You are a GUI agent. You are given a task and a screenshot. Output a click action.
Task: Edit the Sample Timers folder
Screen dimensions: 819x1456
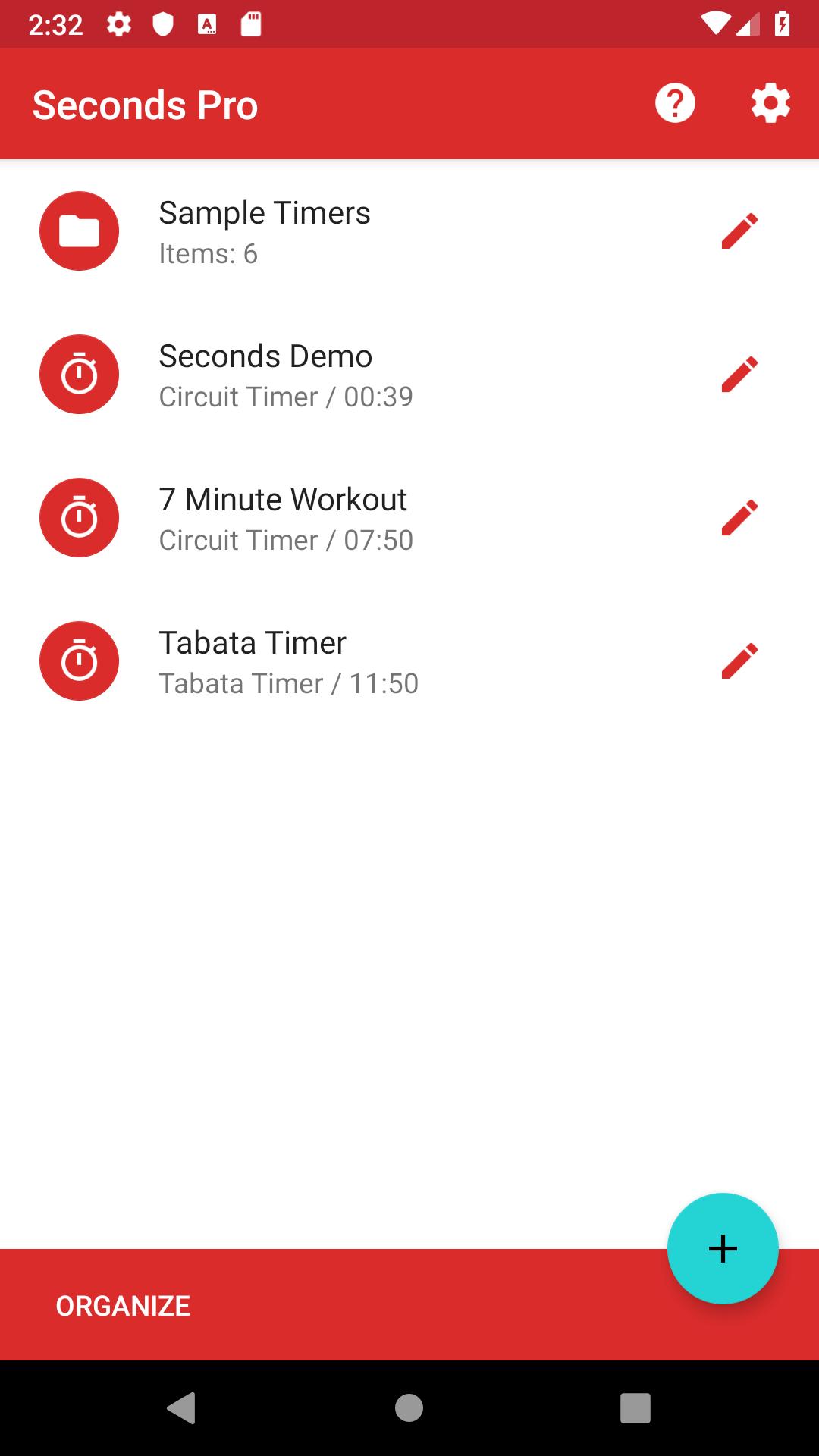739,231
